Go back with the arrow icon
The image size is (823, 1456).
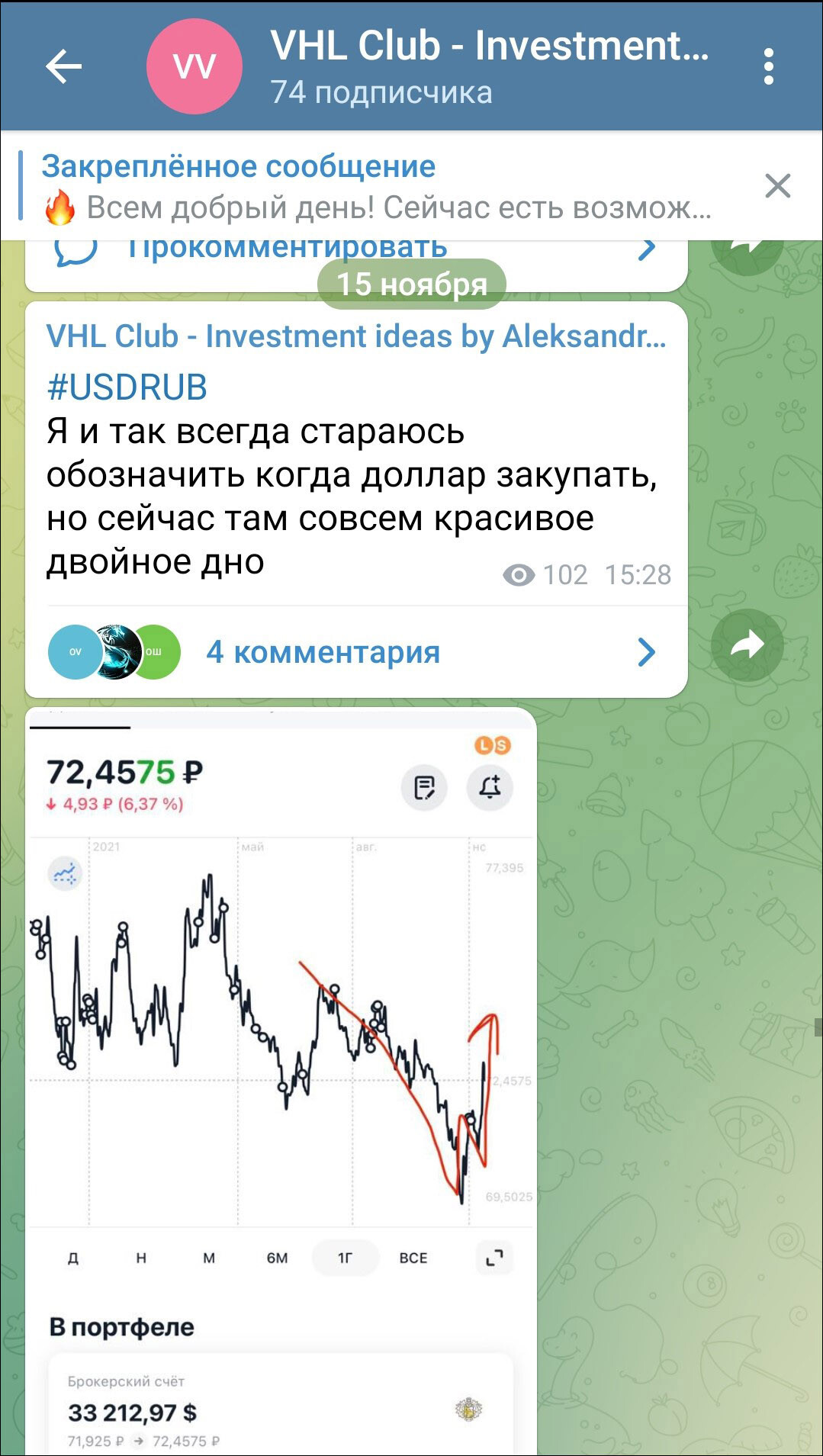point(63,67)
